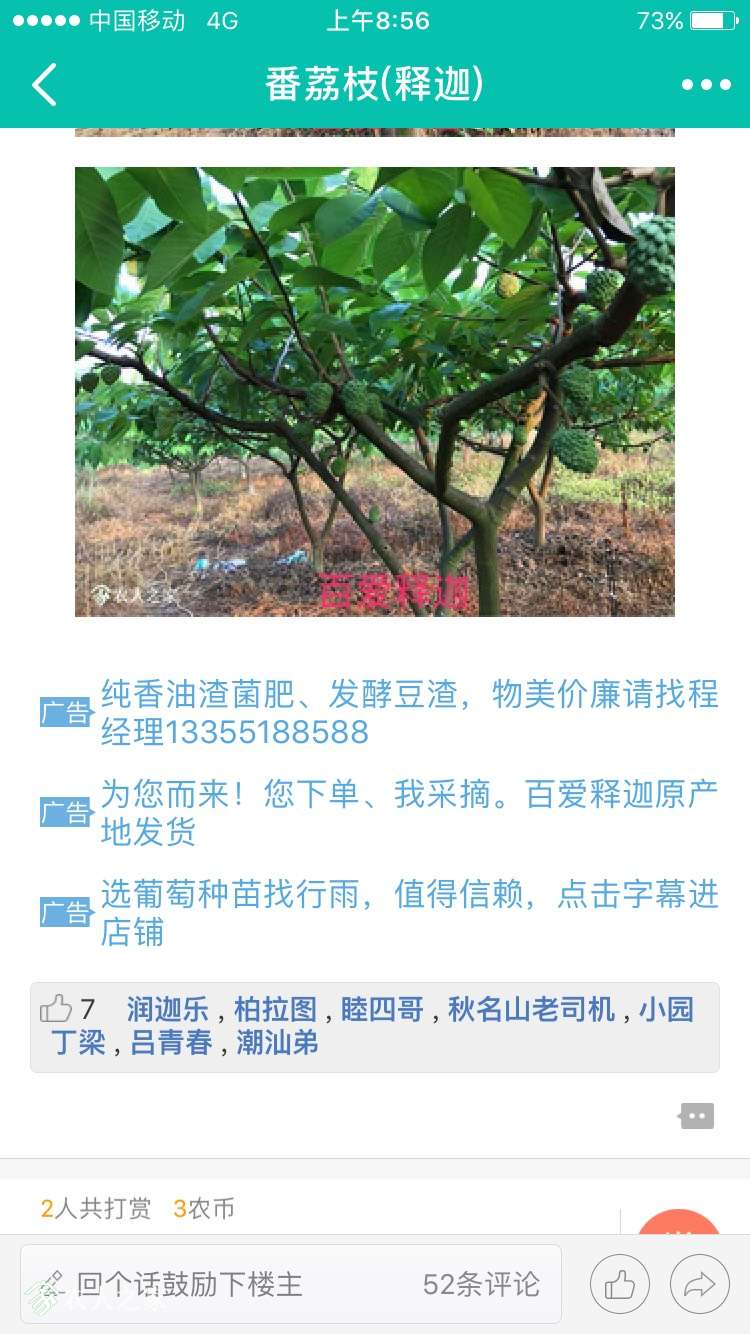
Task: Open the ad for 百爱释迦原产地发货
Action: (408, 812)
